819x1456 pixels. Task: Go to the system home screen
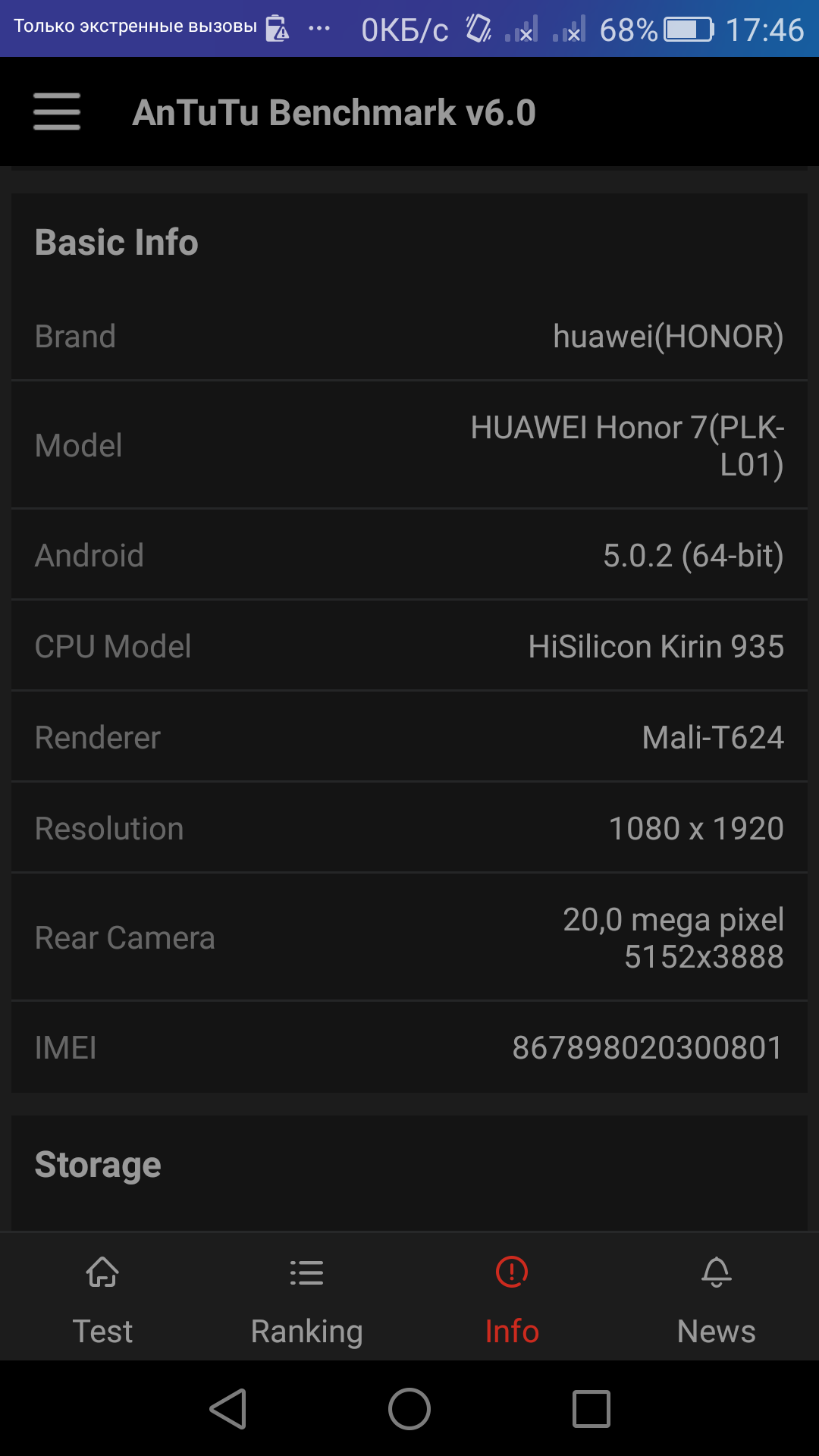(409, 1409)
